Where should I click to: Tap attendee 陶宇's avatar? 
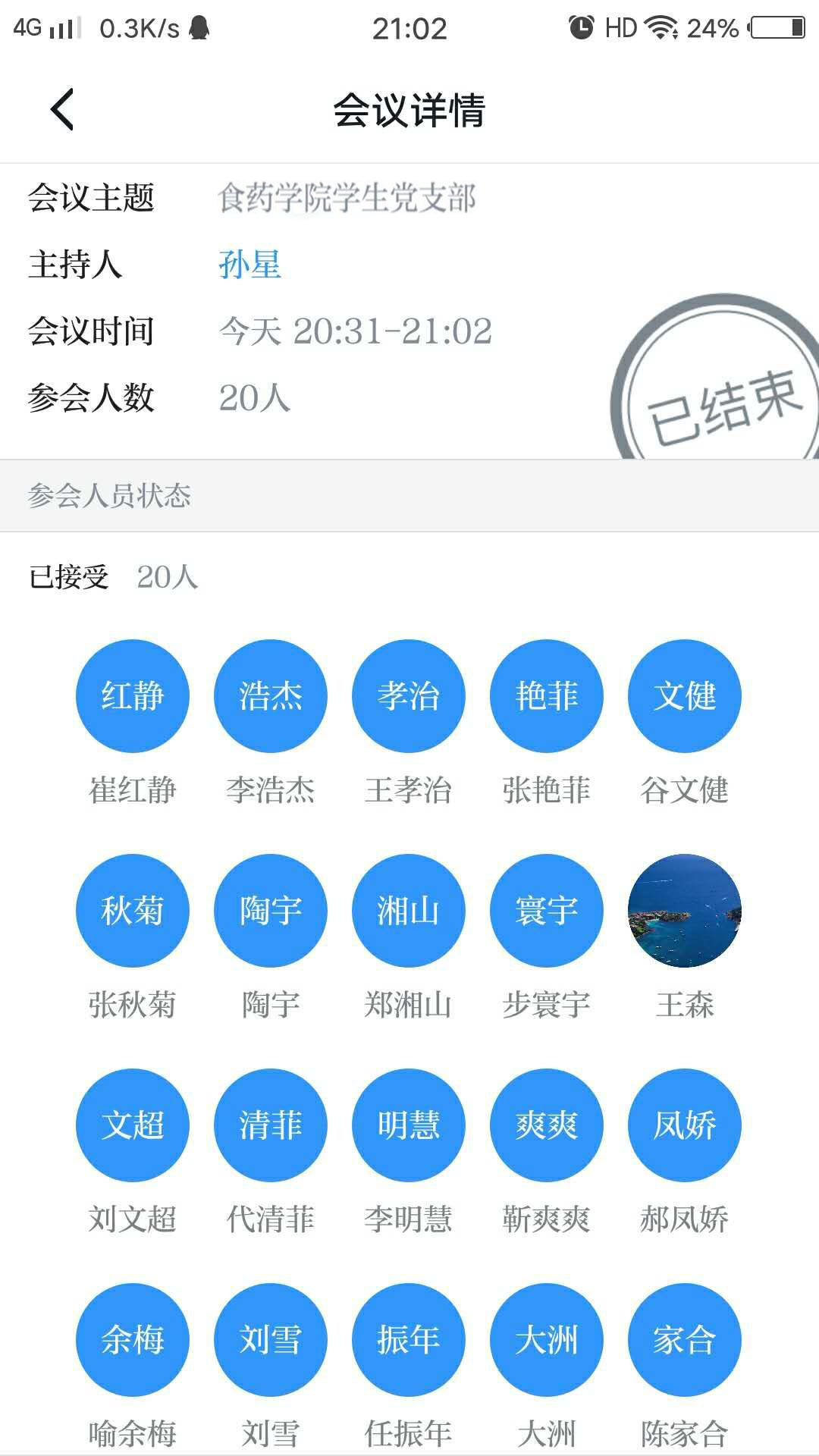point(271,911)
